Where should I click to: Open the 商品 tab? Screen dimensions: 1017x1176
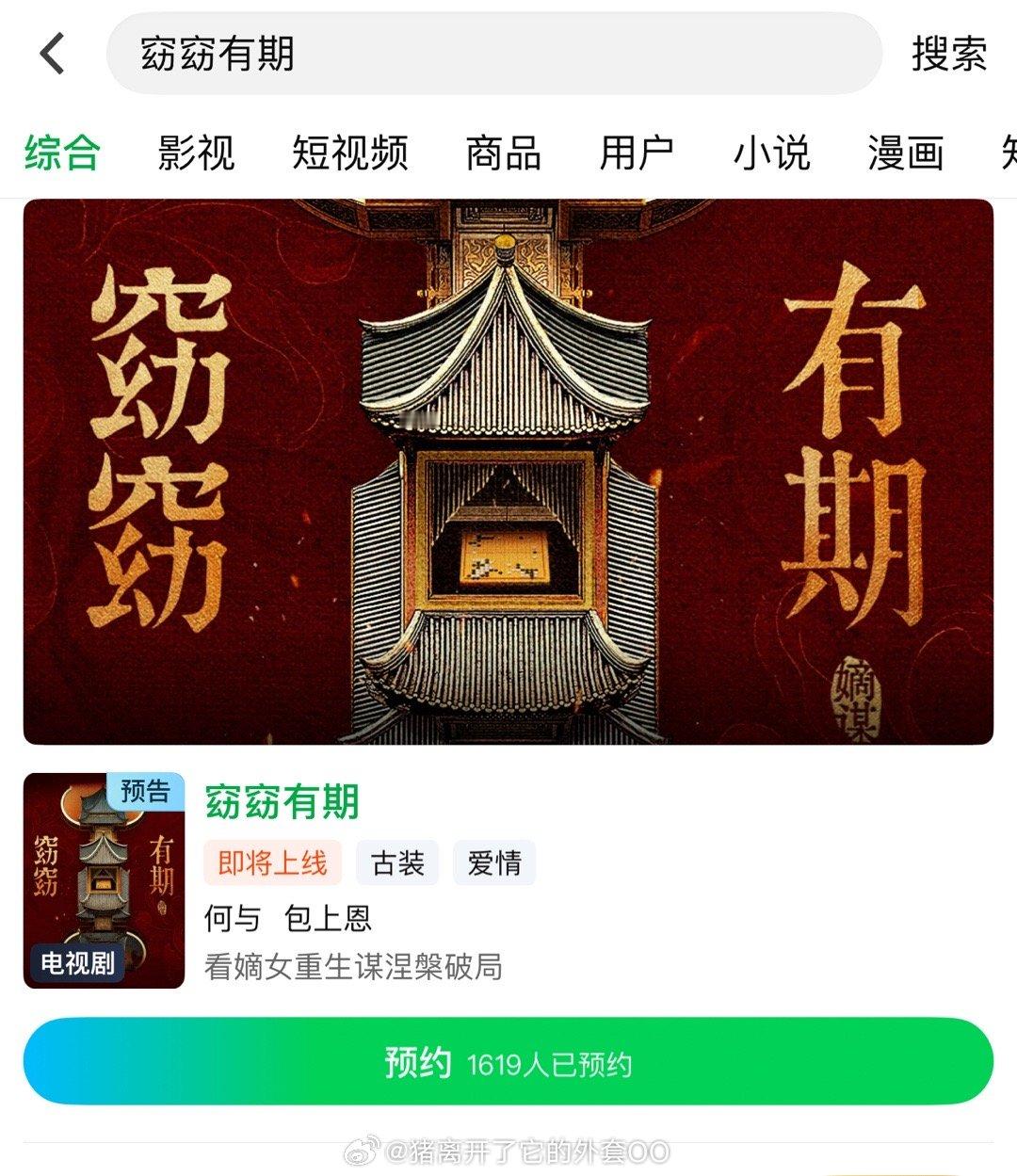coord(500,153)
